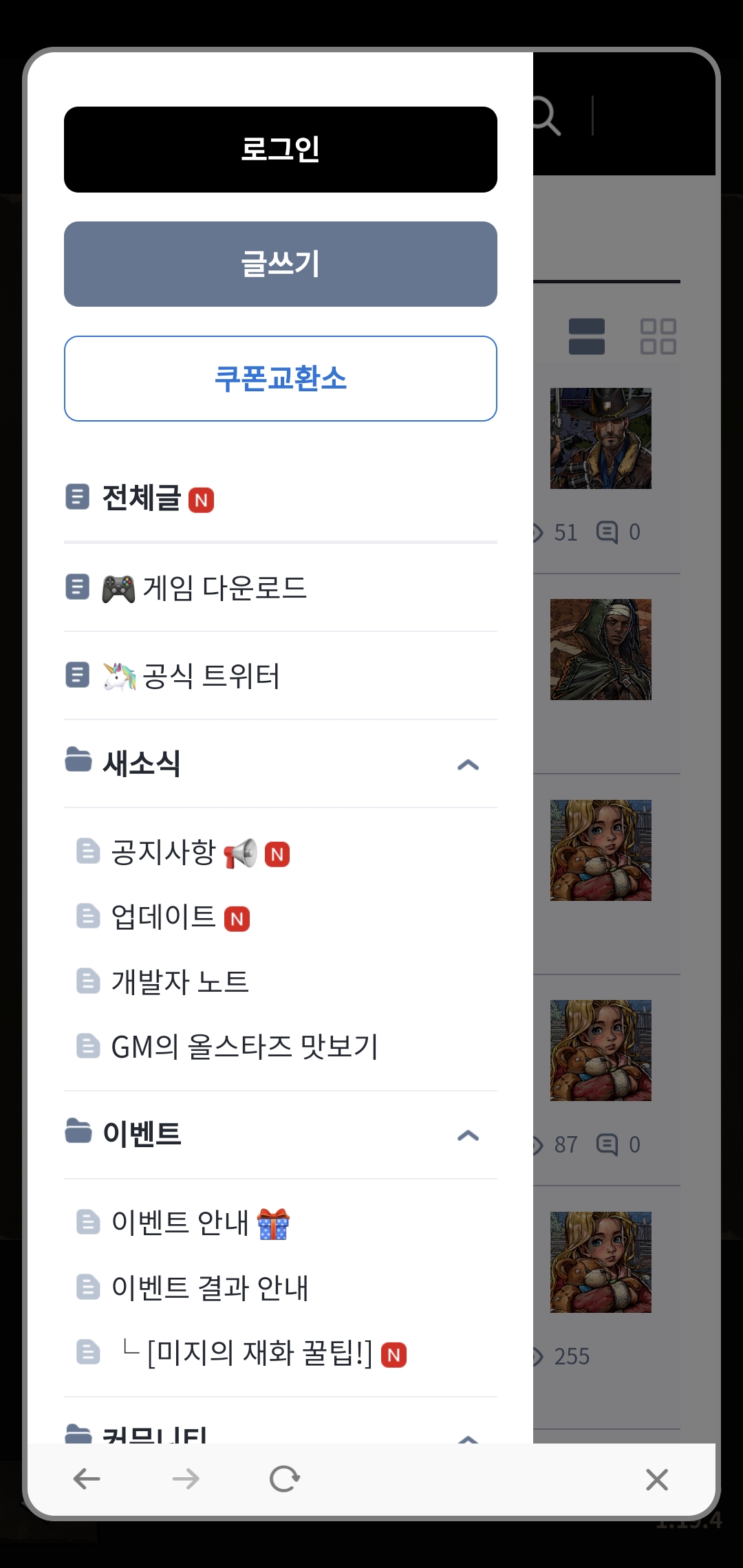Screen dimensions: 743x1568
Task: Go forward in the in-app browser
Action: click(x=186, y=1479)
